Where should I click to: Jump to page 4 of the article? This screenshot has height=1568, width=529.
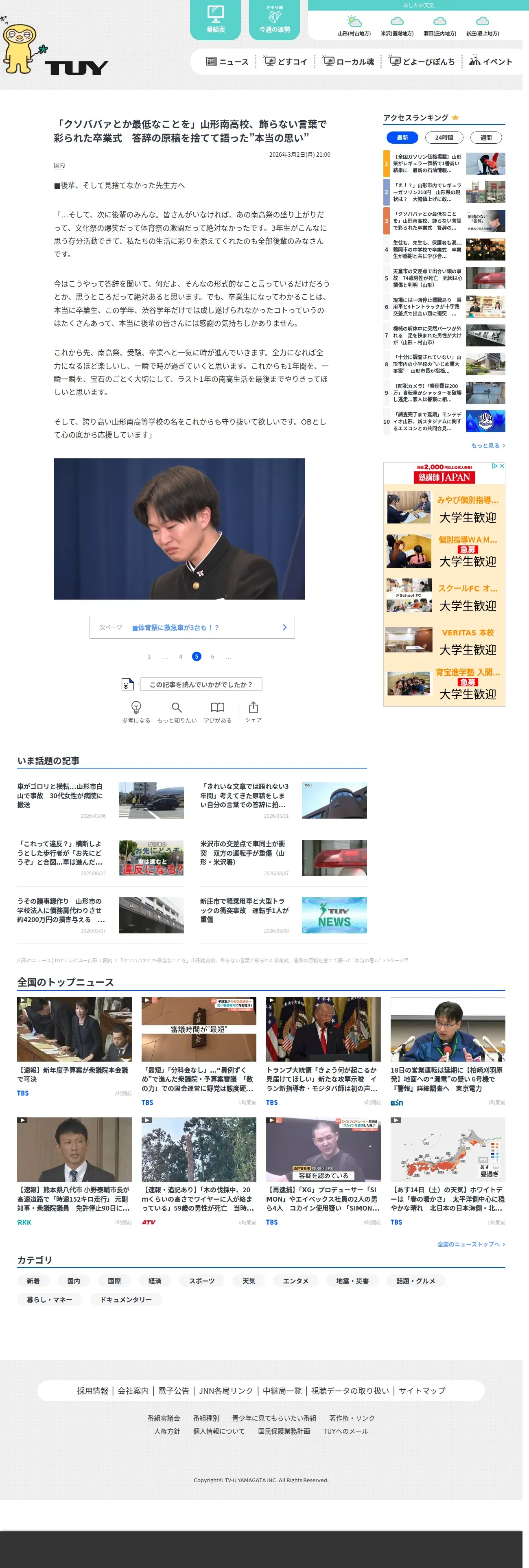point(181,657)
